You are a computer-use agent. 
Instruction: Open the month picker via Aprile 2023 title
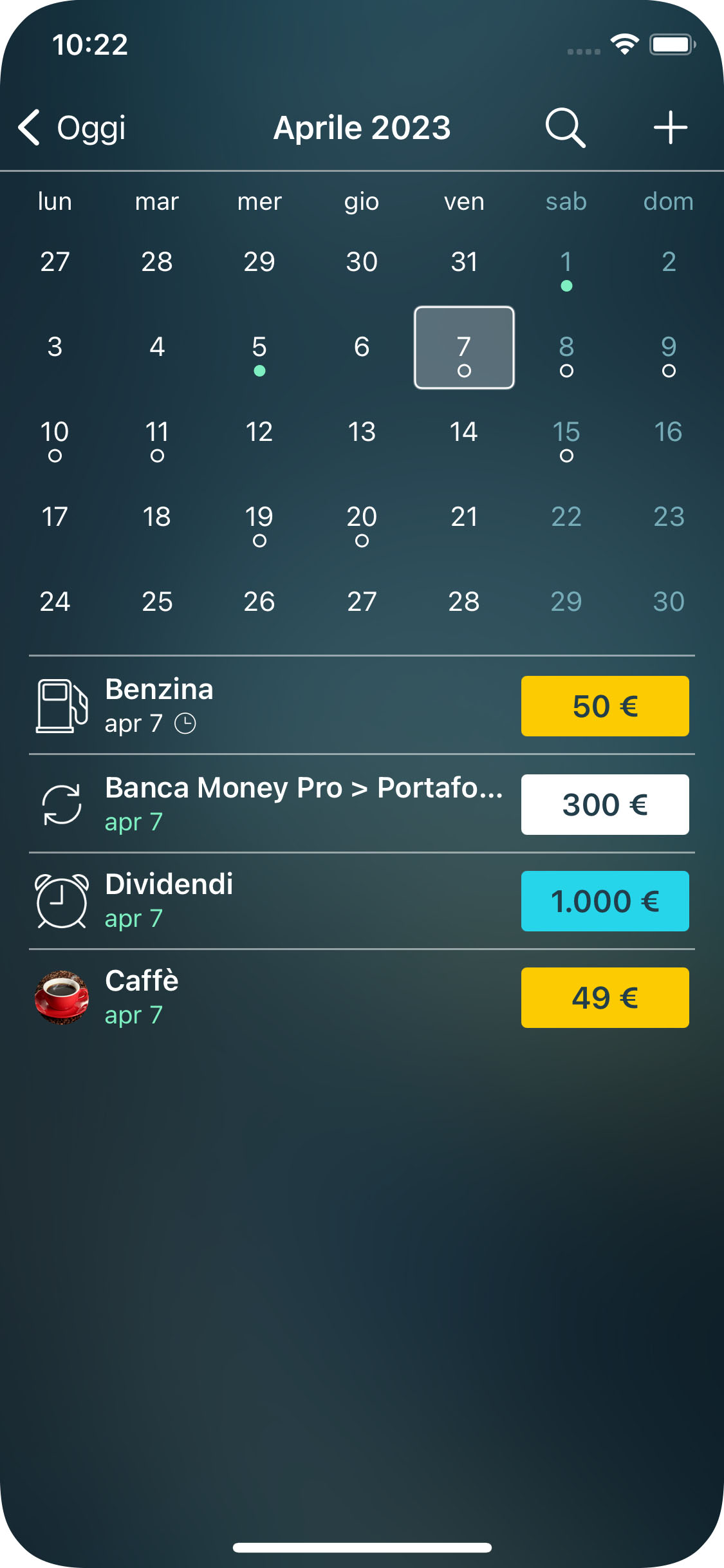pyautogui.click(x=362, y=127)
